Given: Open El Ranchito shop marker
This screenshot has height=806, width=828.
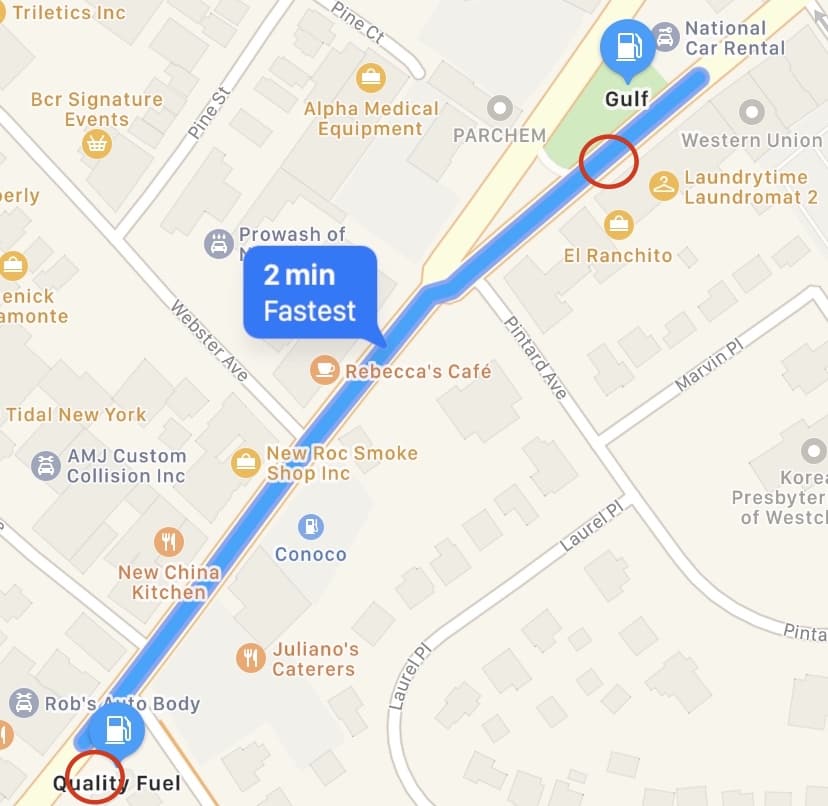Looking at the screenshot, I should (x=619, y=224).
